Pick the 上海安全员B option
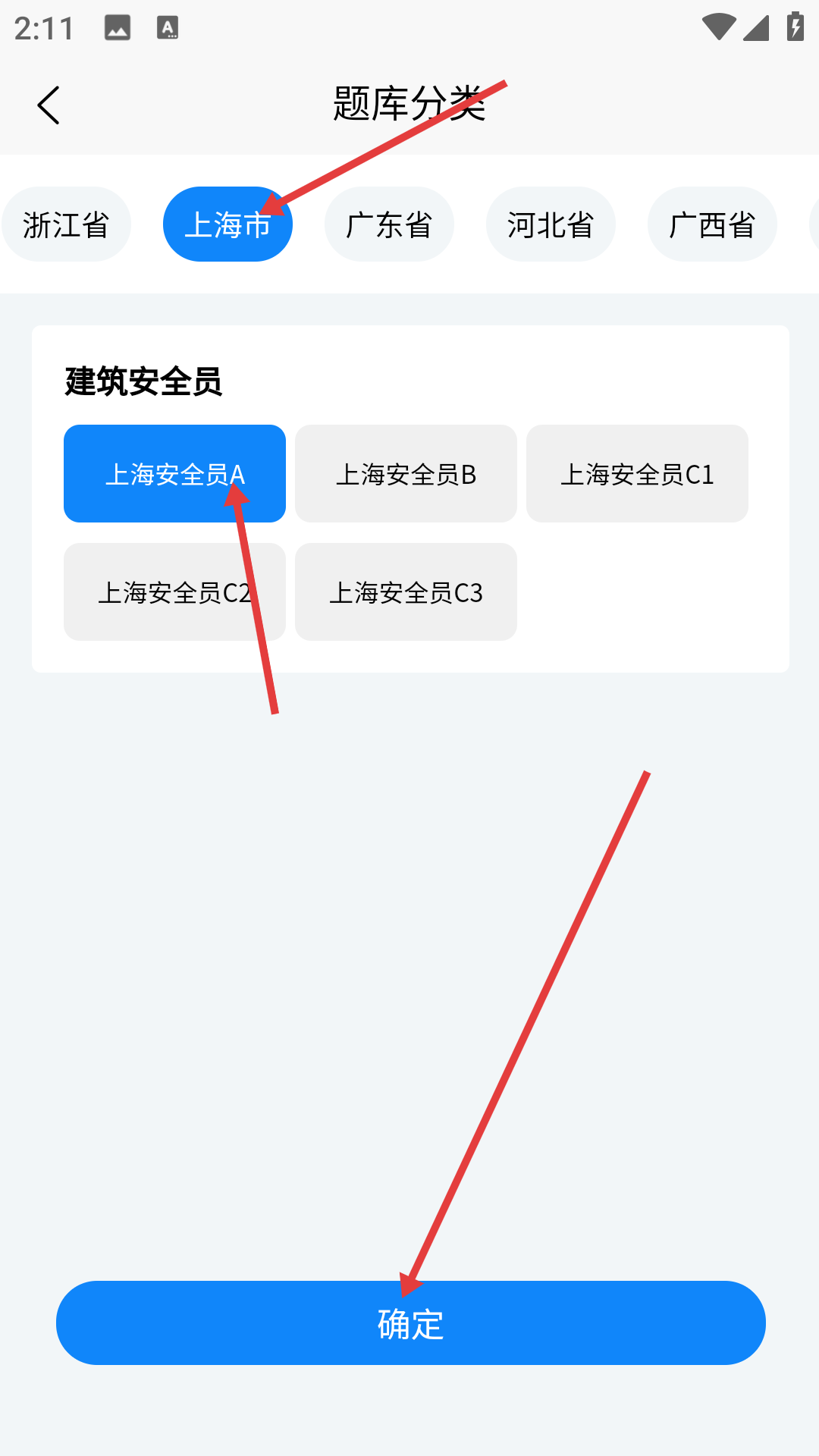The image size is (819, 1456). [x=406, y=474]
